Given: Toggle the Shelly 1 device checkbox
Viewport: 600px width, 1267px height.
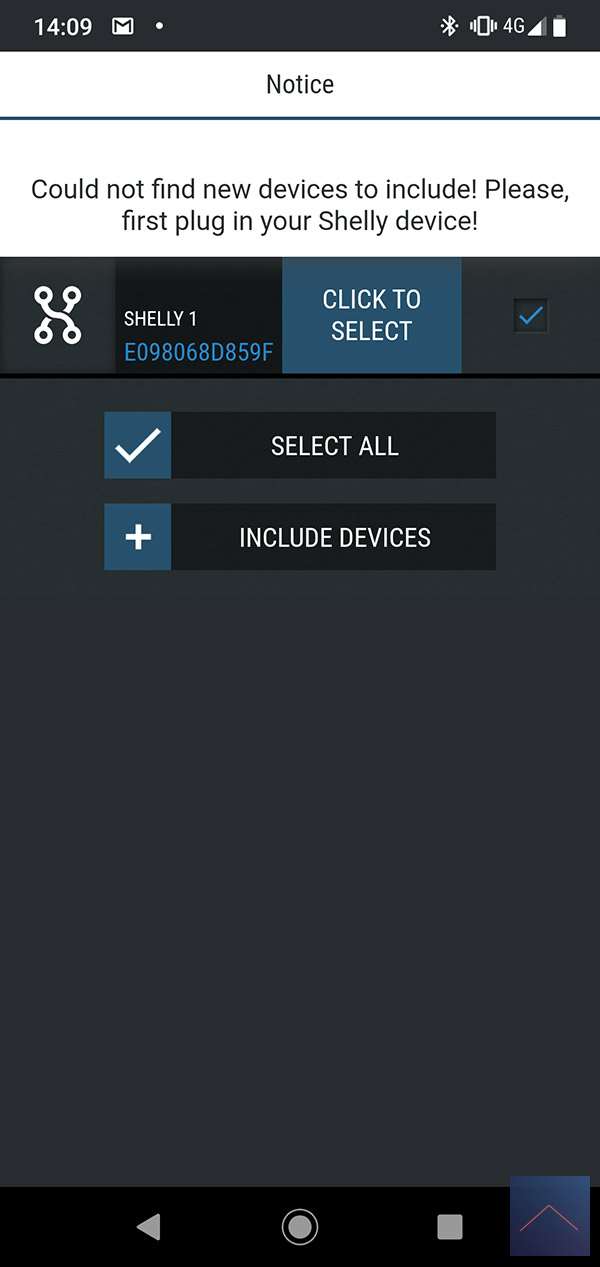Looking at the screenshot, I should coord(531,316).
